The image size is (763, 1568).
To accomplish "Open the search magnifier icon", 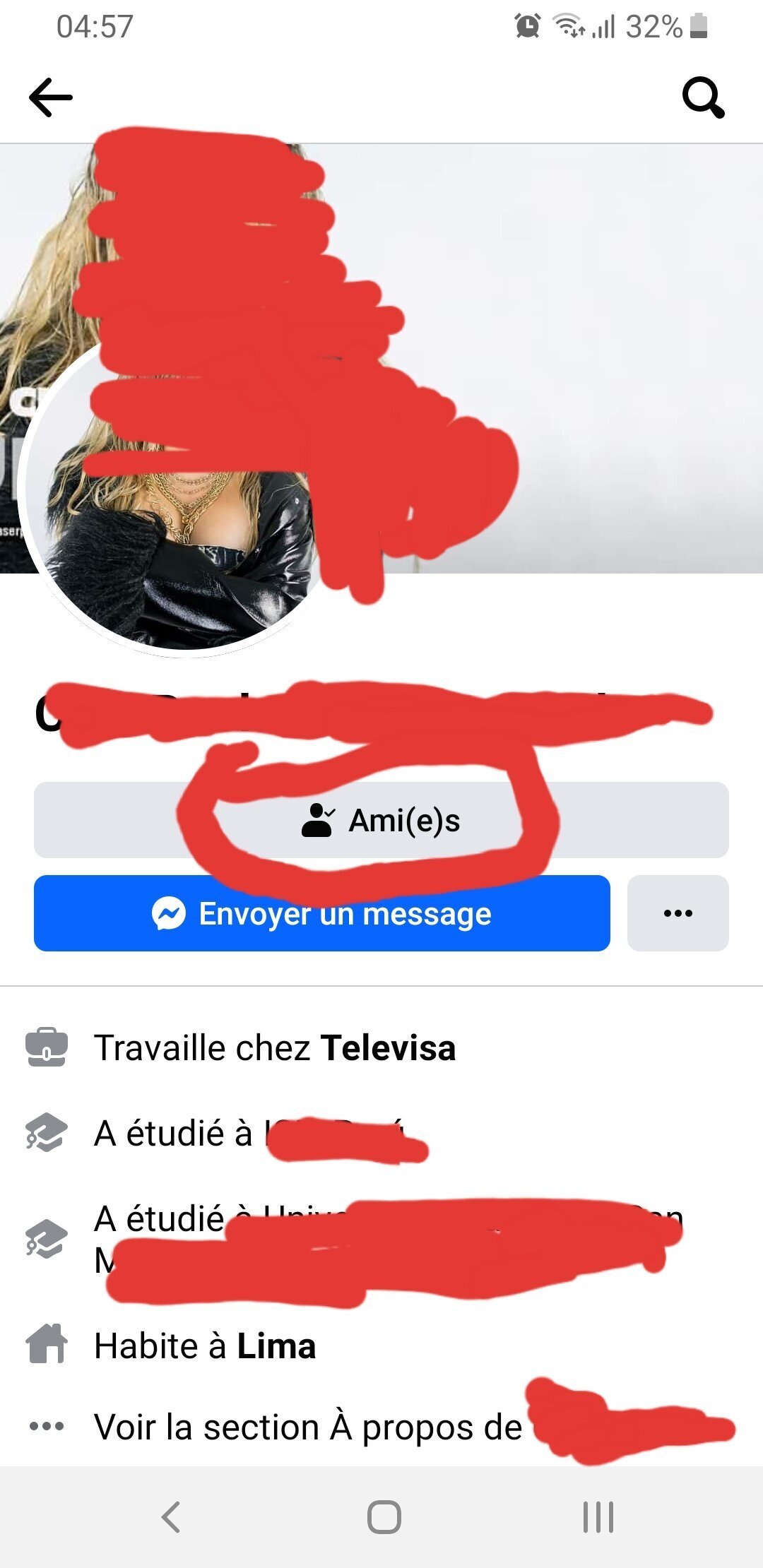I will [704, 97].
